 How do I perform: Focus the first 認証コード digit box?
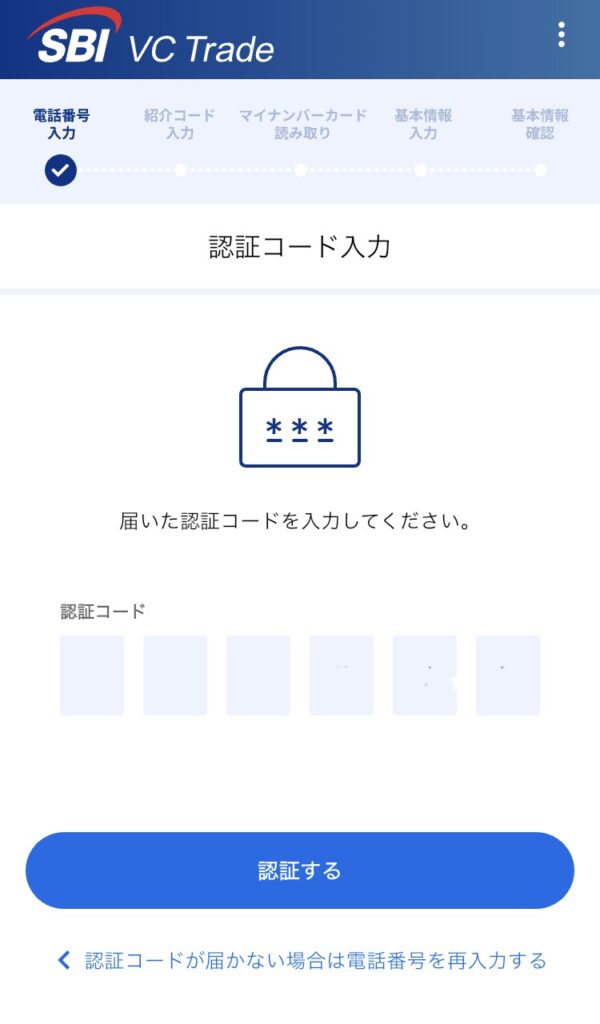coord(92,675)
